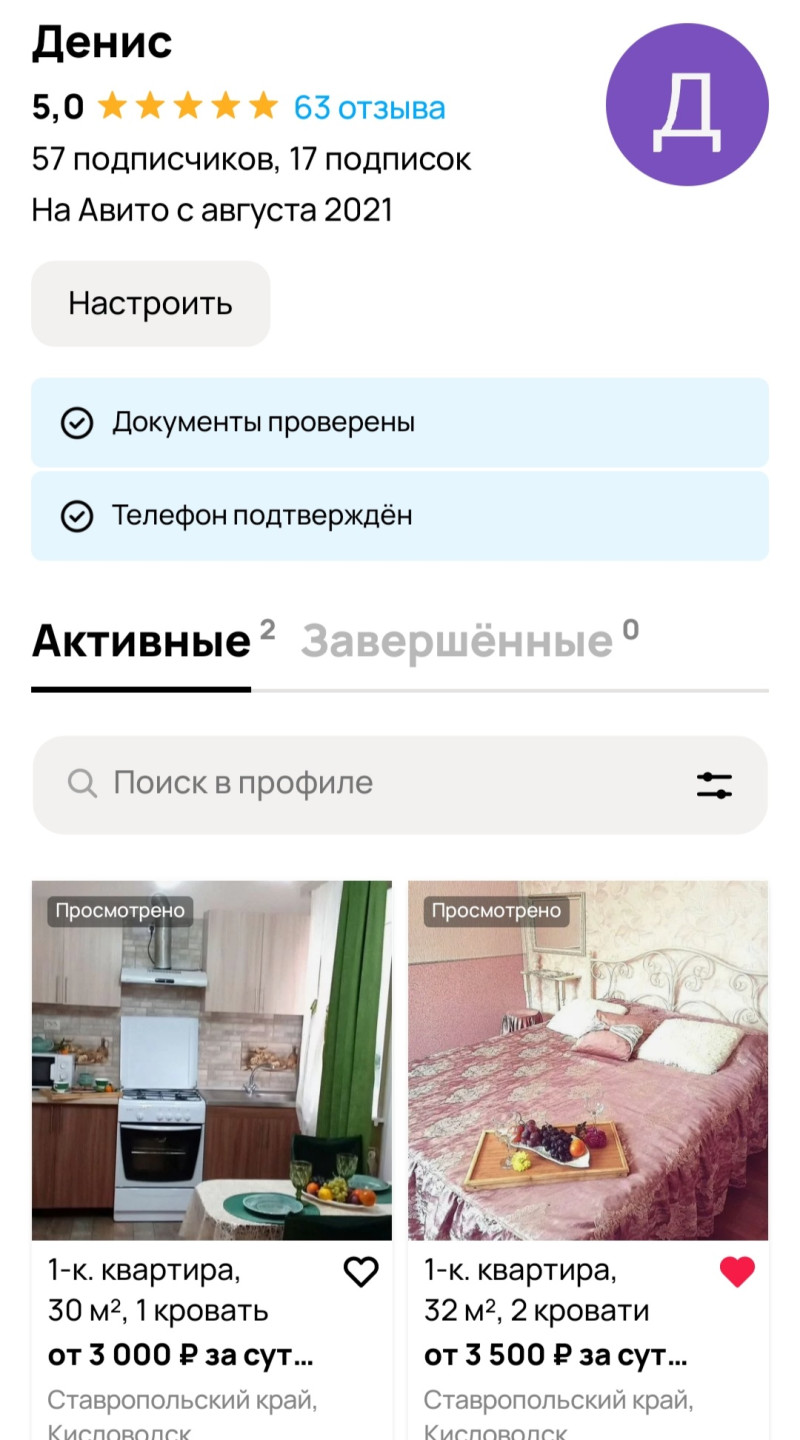Screen dimensions: 800x1440
Task: Remove the 32 м² apartment from favorites
Action: tap(737, 1272)
